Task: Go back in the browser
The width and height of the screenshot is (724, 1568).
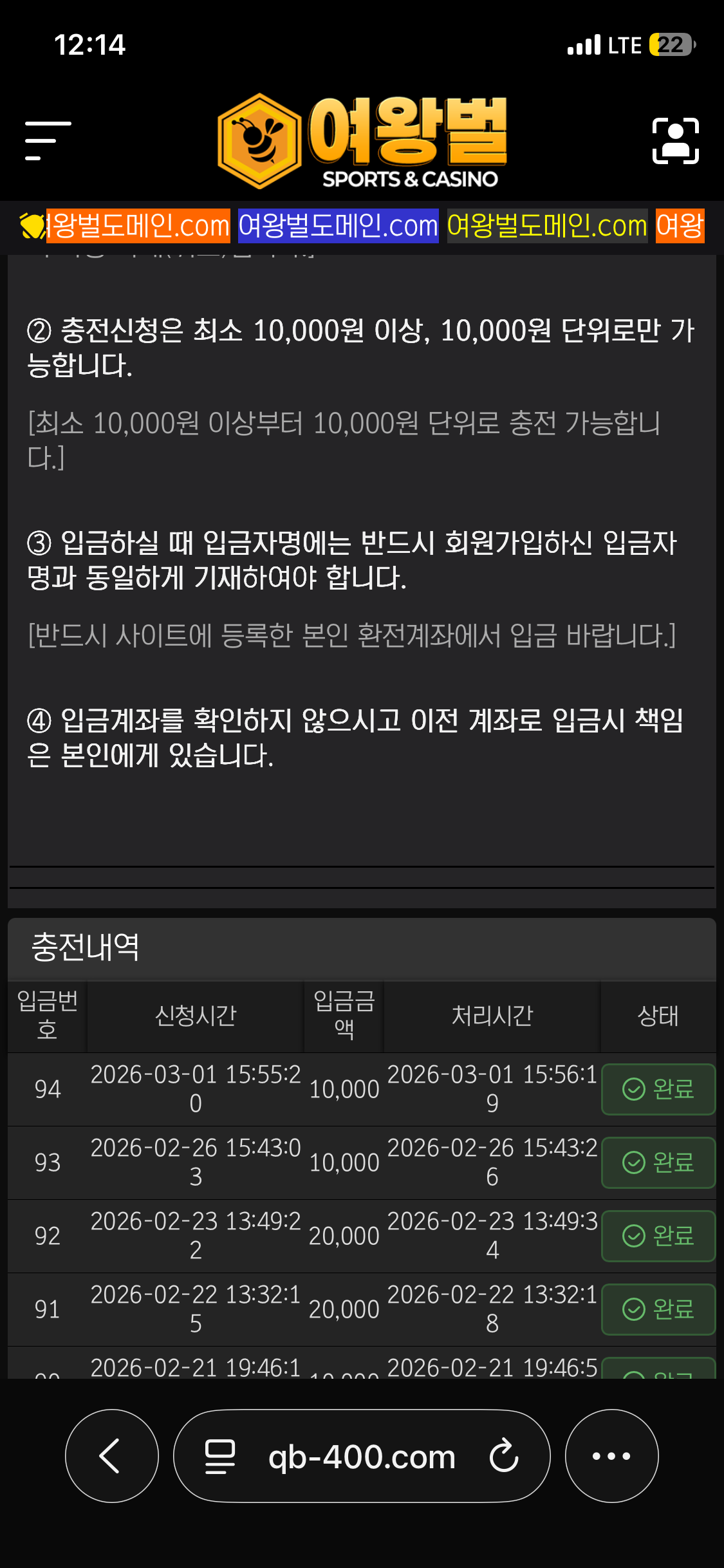Action: coord(111,1456)
